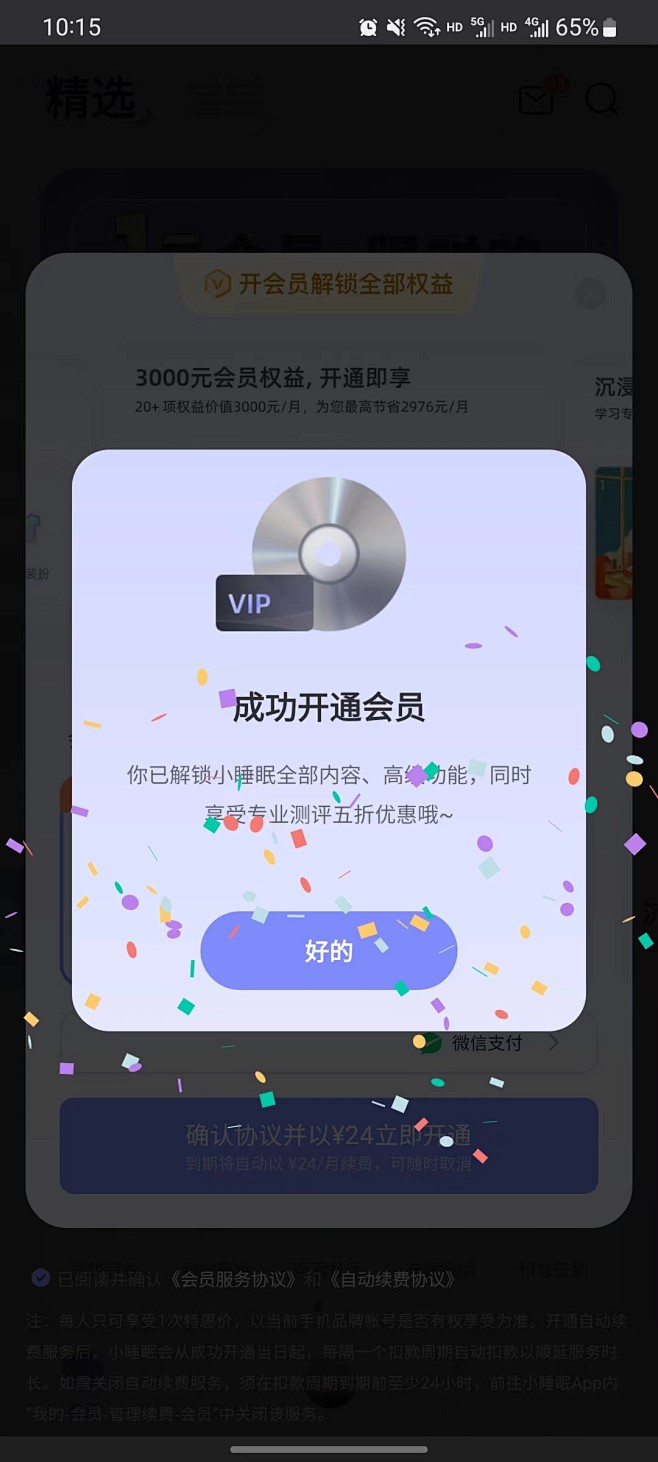The image size is (658, 1462).
Task: Confirm the VIP success dialog with 好的
Action: [x=328, y=950]
